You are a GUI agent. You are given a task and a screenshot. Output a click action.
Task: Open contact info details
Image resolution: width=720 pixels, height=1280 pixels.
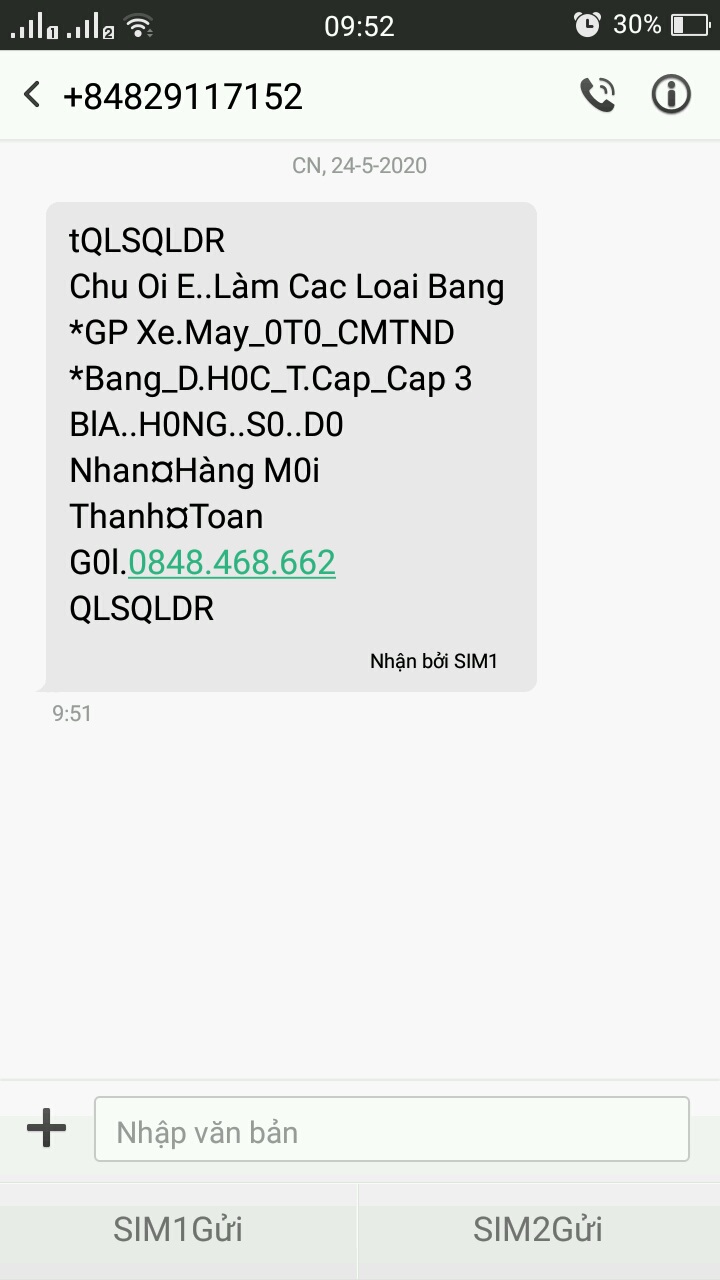point(671,95)
